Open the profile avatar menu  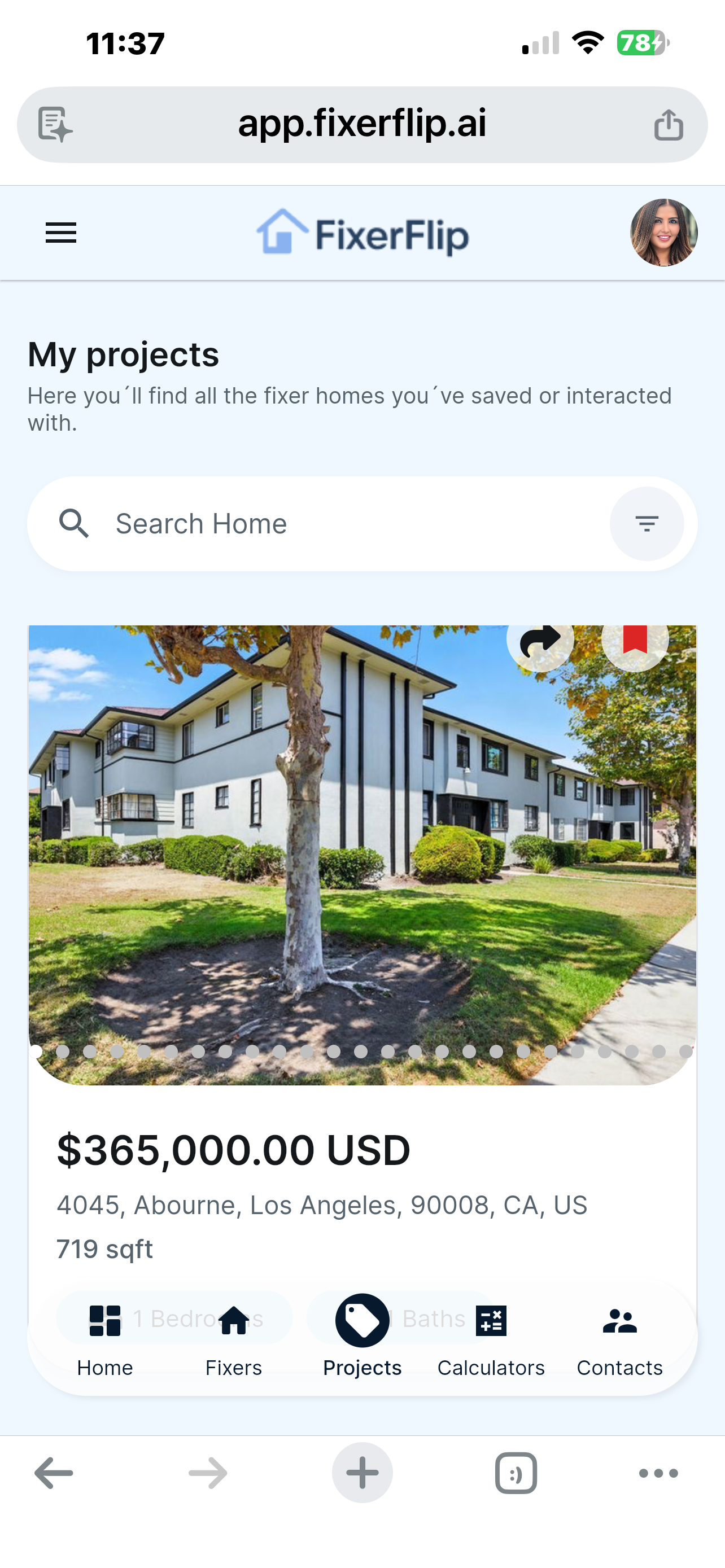click(663, 233)
